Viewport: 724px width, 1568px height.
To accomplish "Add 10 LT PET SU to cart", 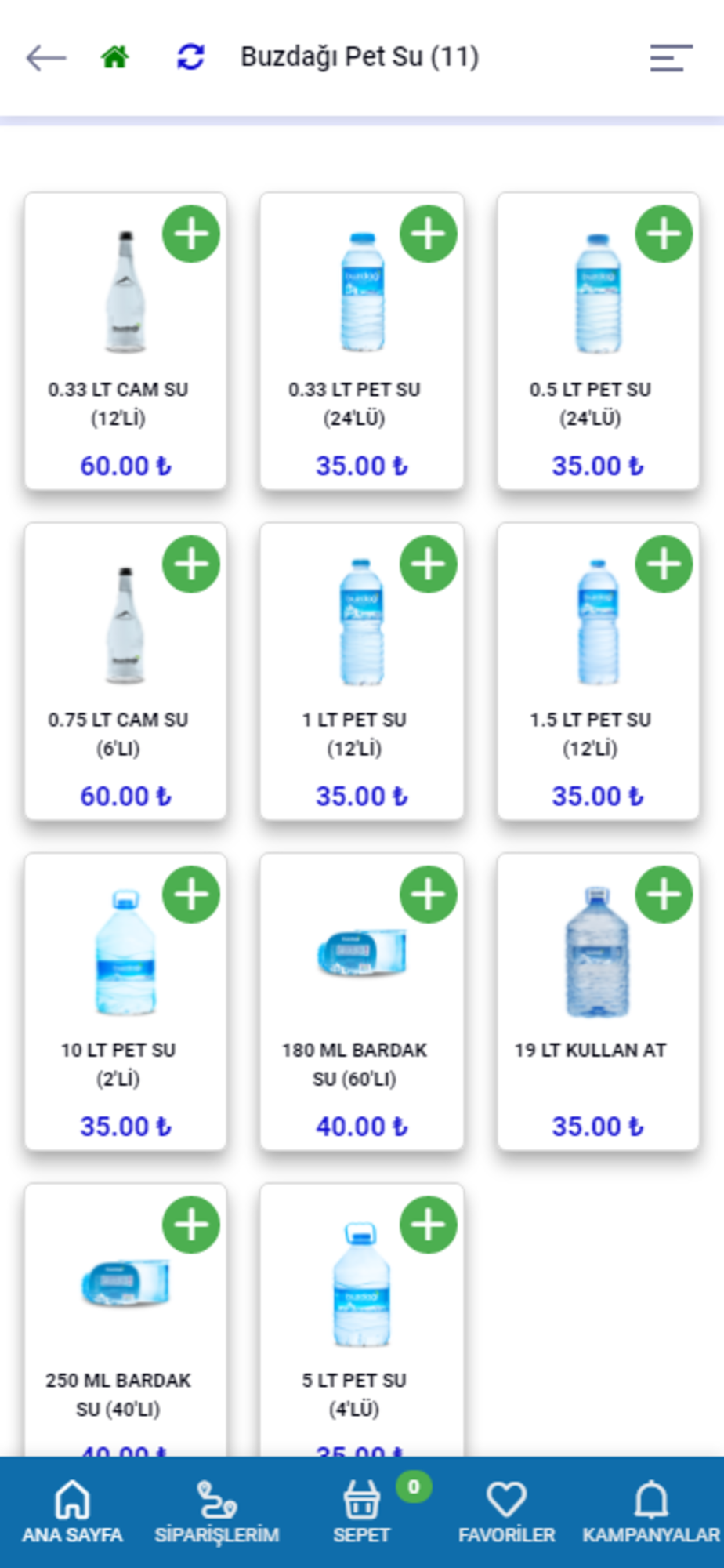I will [x=191, y=895].
